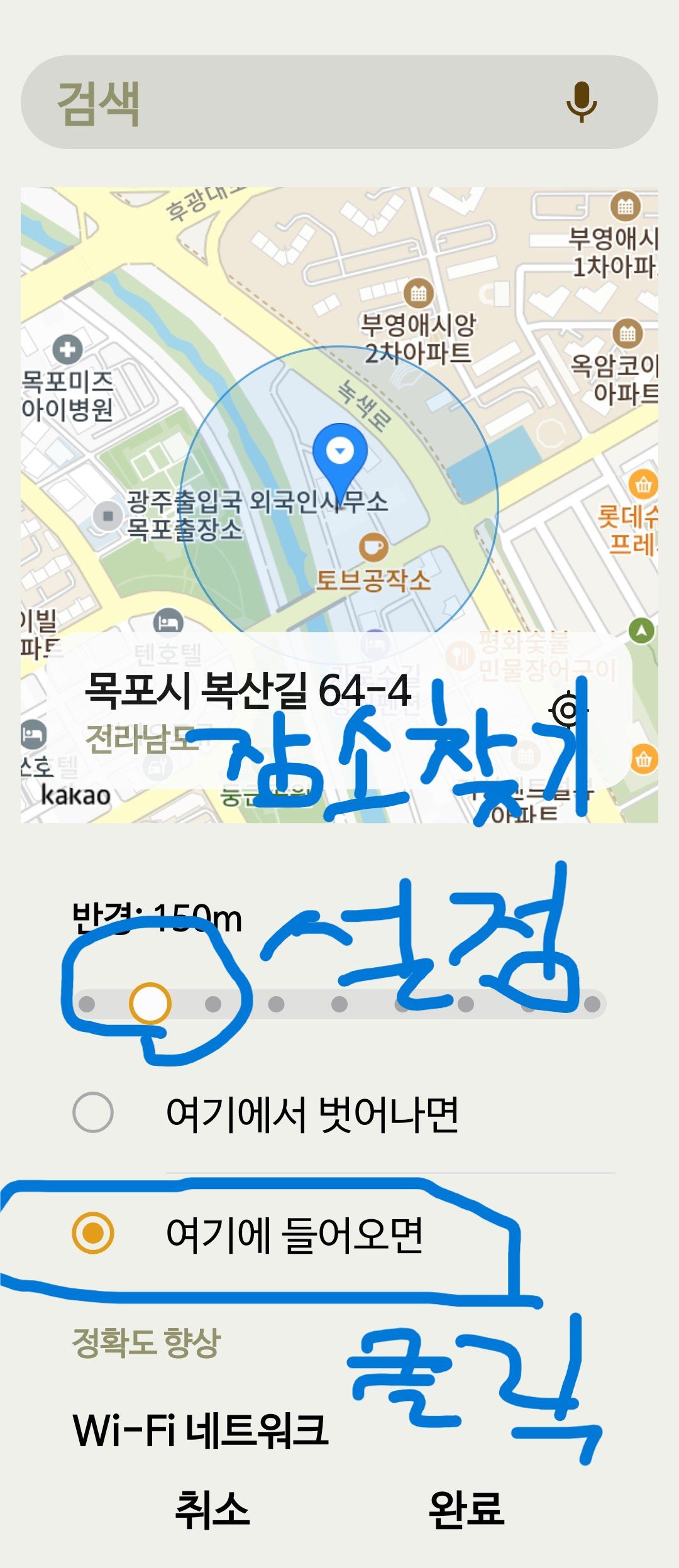Image resolution: width=679 pixels, height=1568 pixels.
Task: Tap 취소 to cancel
Action: click(x=213, y=1509)
